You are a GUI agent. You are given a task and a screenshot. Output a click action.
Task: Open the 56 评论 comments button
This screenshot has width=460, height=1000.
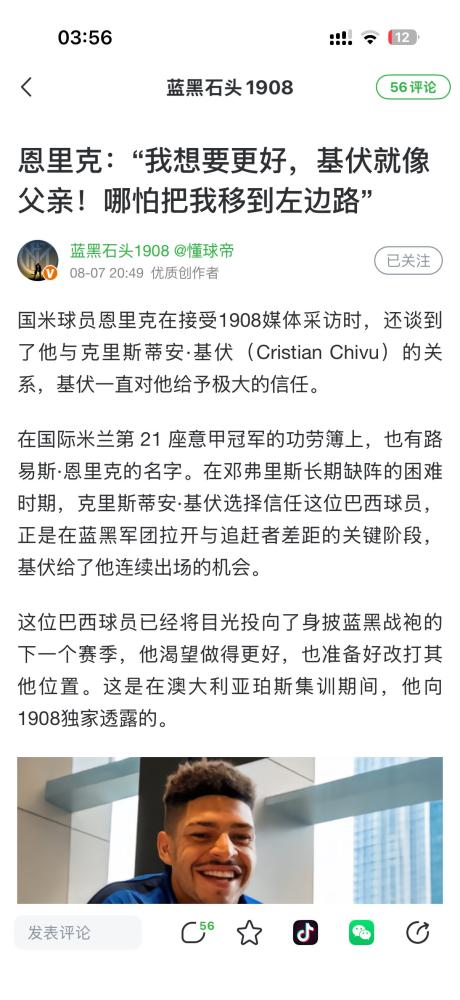pyautogui.click(x=413, y=87)
